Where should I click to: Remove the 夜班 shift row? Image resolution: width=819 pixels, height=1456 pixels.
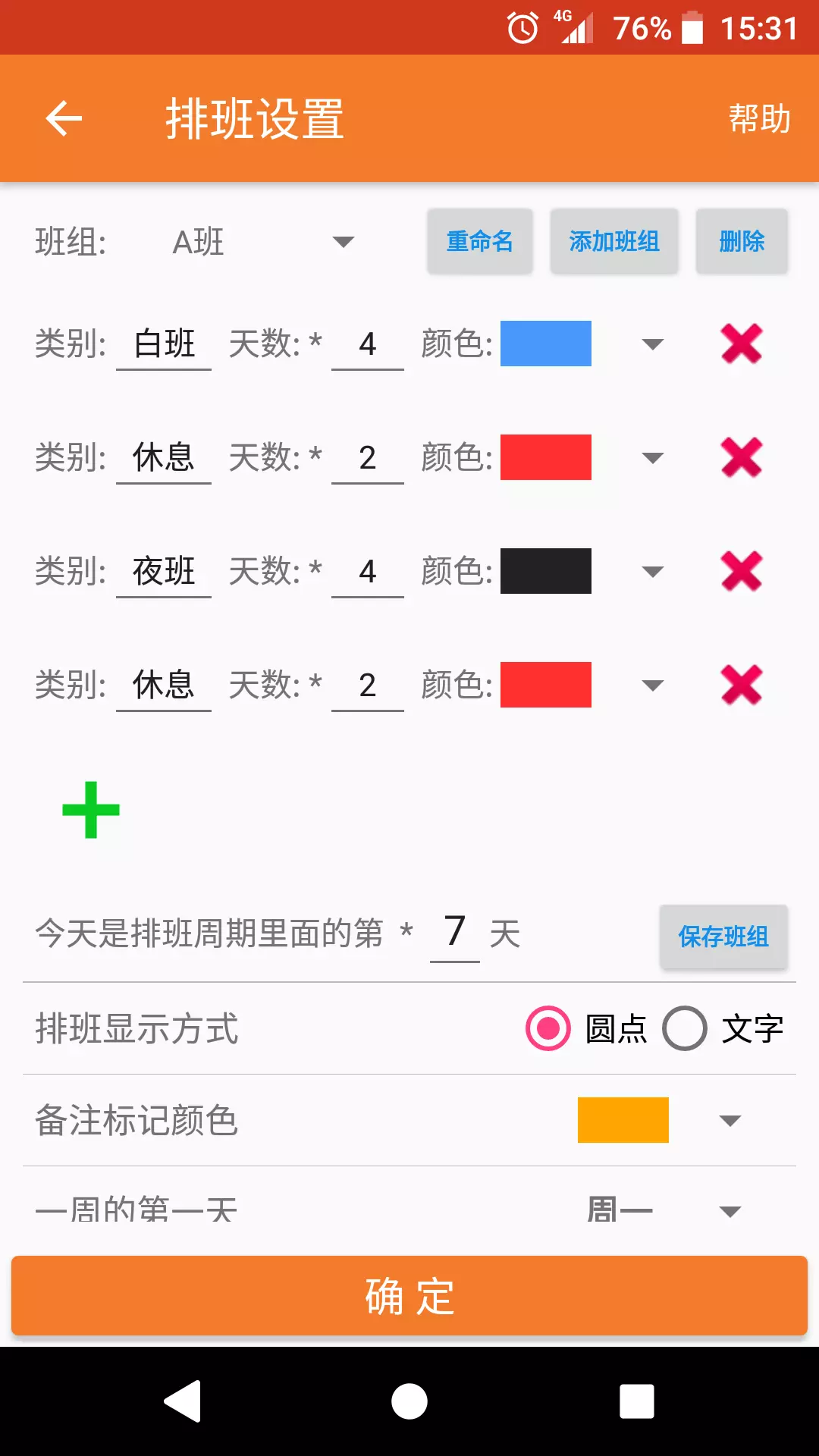pyautogui.click(x=741, y=572)
